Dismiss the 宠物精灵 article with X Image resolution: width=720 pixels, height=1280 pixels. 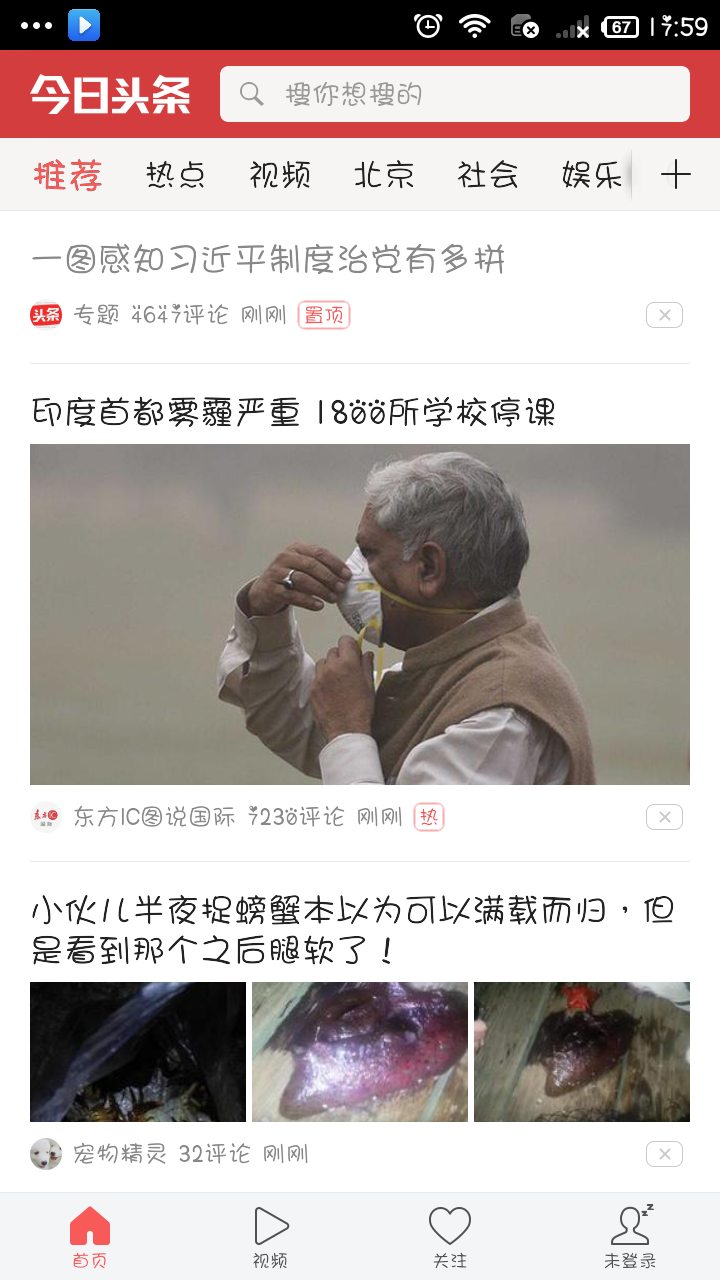pos(664,1154)
